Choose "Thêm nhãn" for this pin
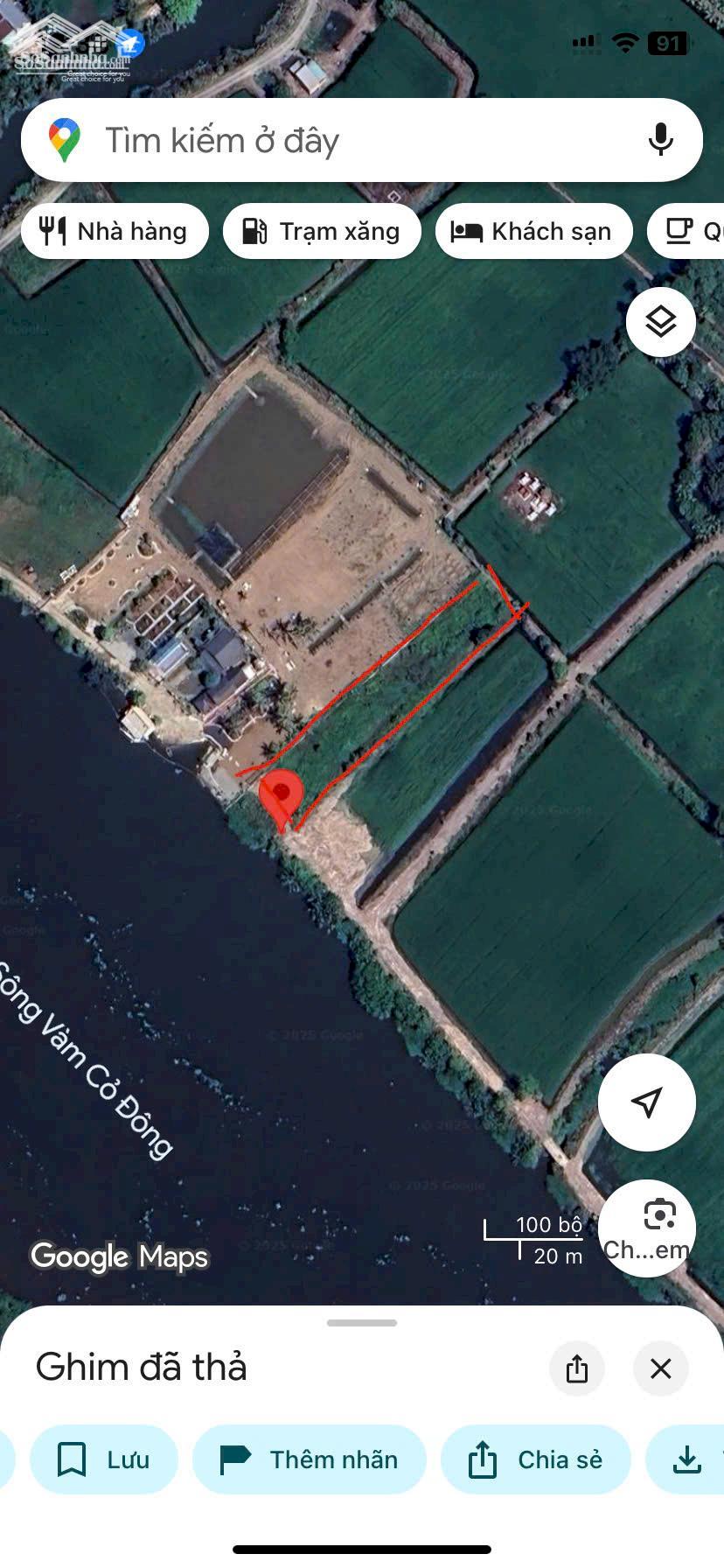Image resolution: width=724 pixels, height=1568 pixels. (x=309, y=1459)
